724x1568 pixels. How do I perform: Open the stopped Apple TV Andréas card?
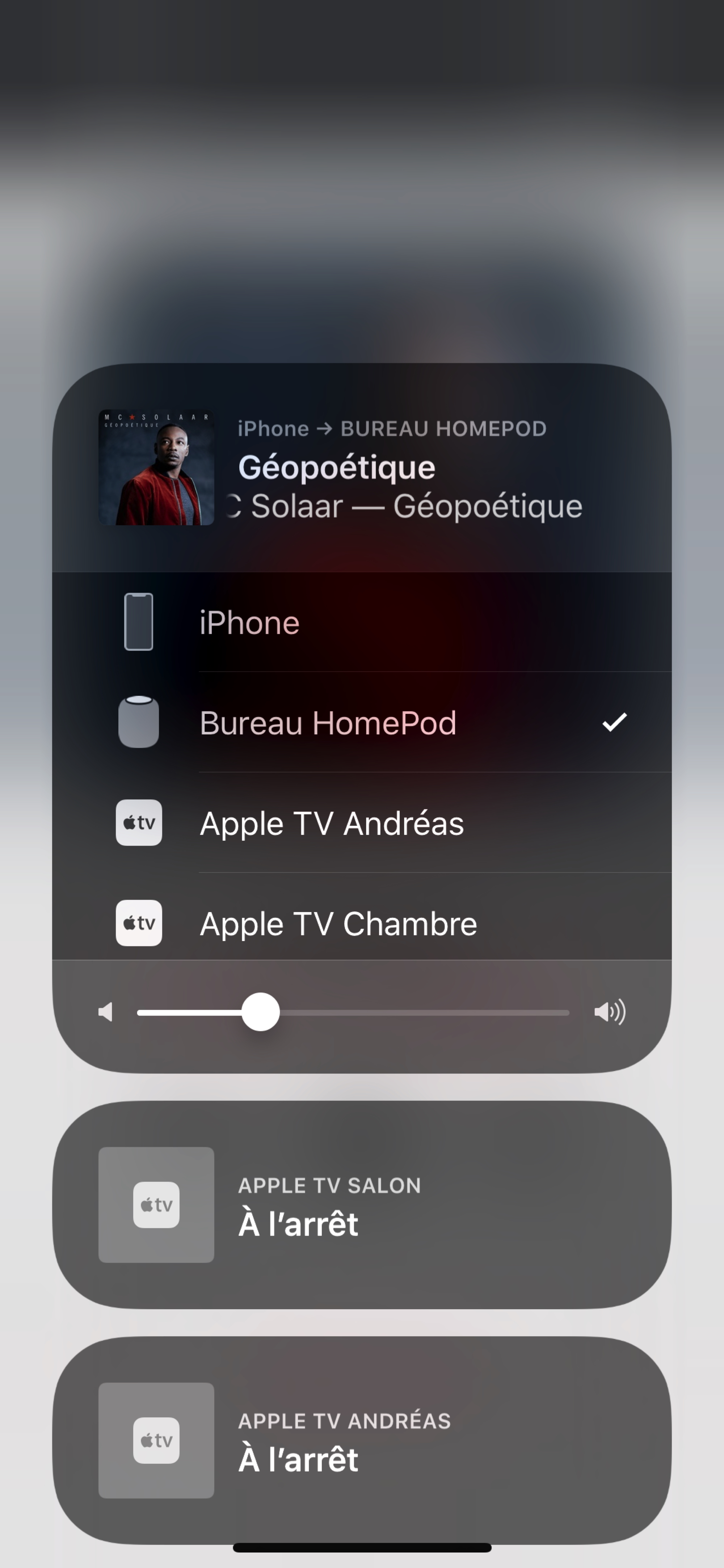coord(362,1440)
